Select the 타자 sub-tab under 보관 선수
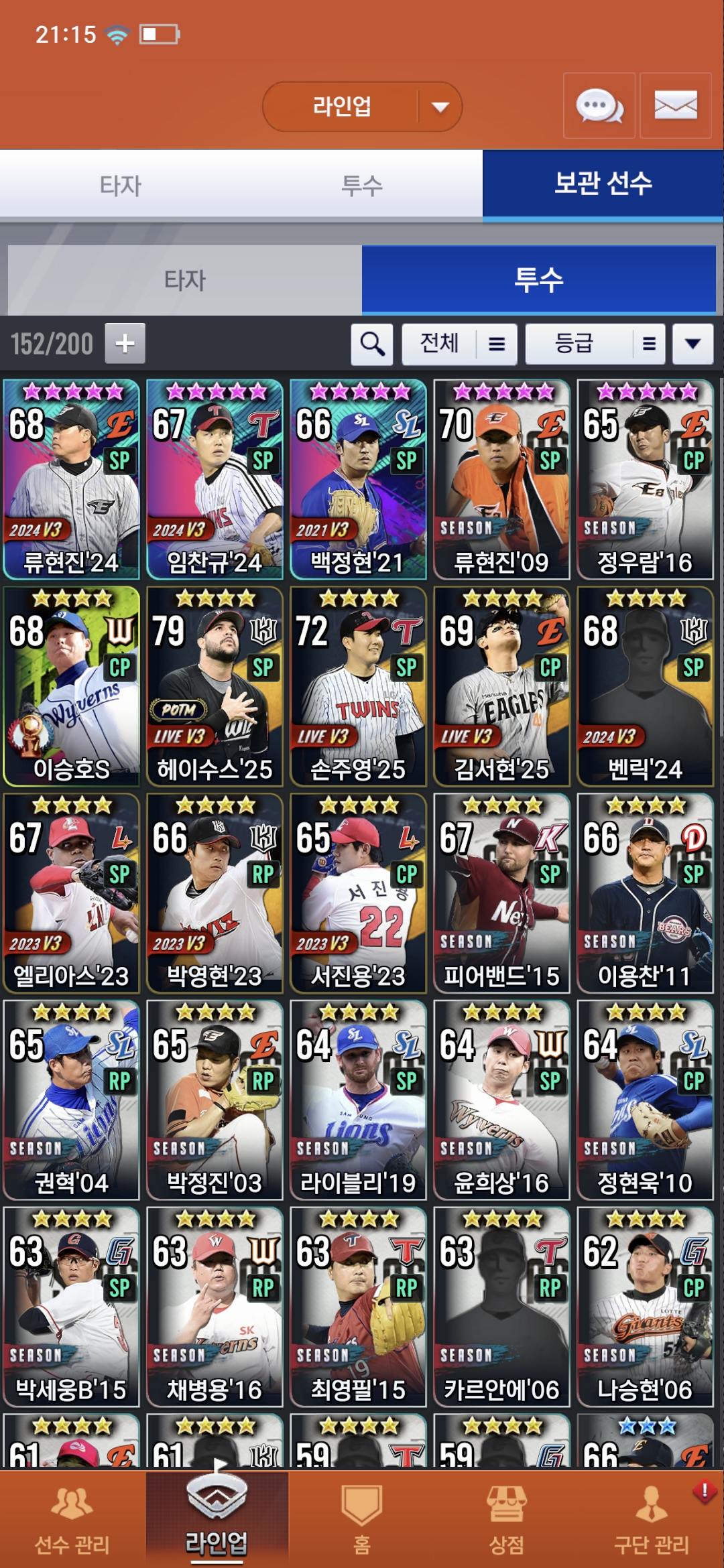 tap(185, 280)
